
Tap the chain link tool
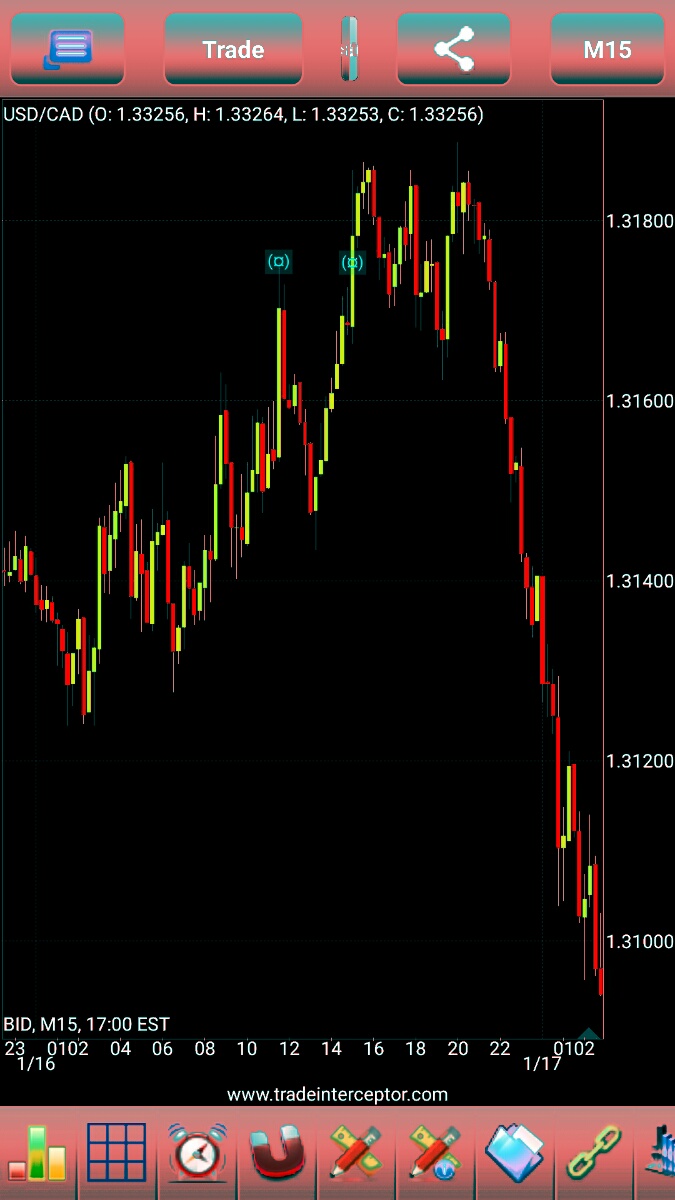[593, 1153]
